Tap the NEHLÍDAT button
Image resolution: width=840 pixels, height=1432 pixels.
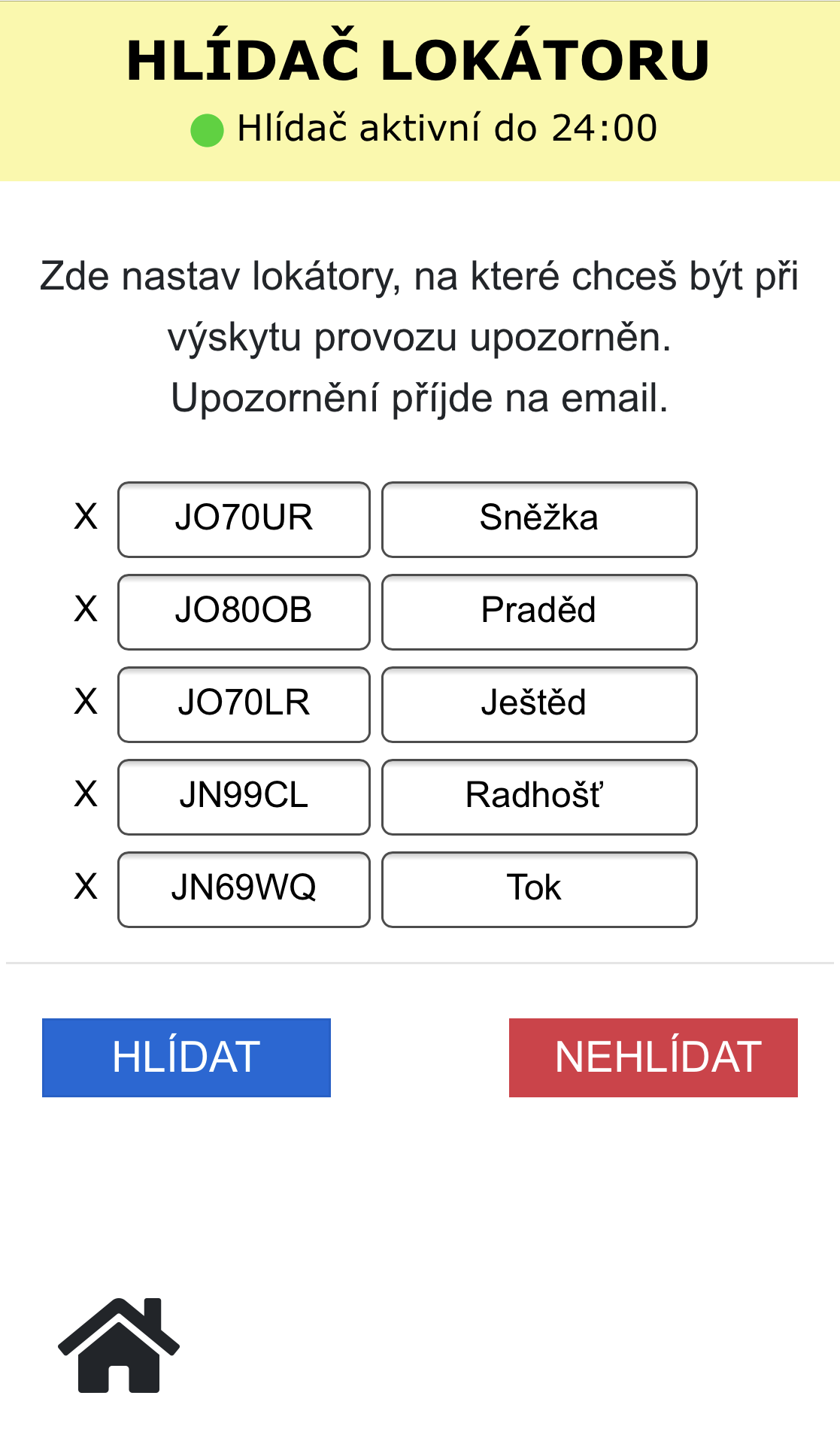tap(653, 1057)
